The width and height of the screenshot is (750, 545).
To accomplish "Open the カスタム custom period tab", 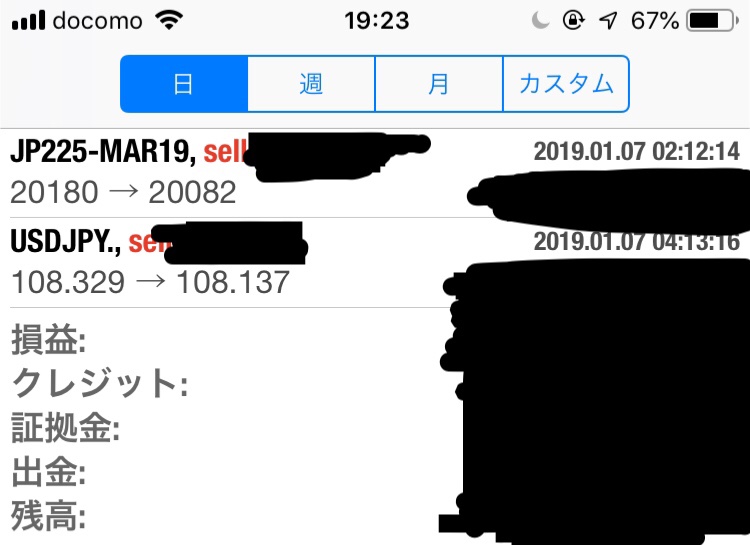I will (x=565, y=84).
